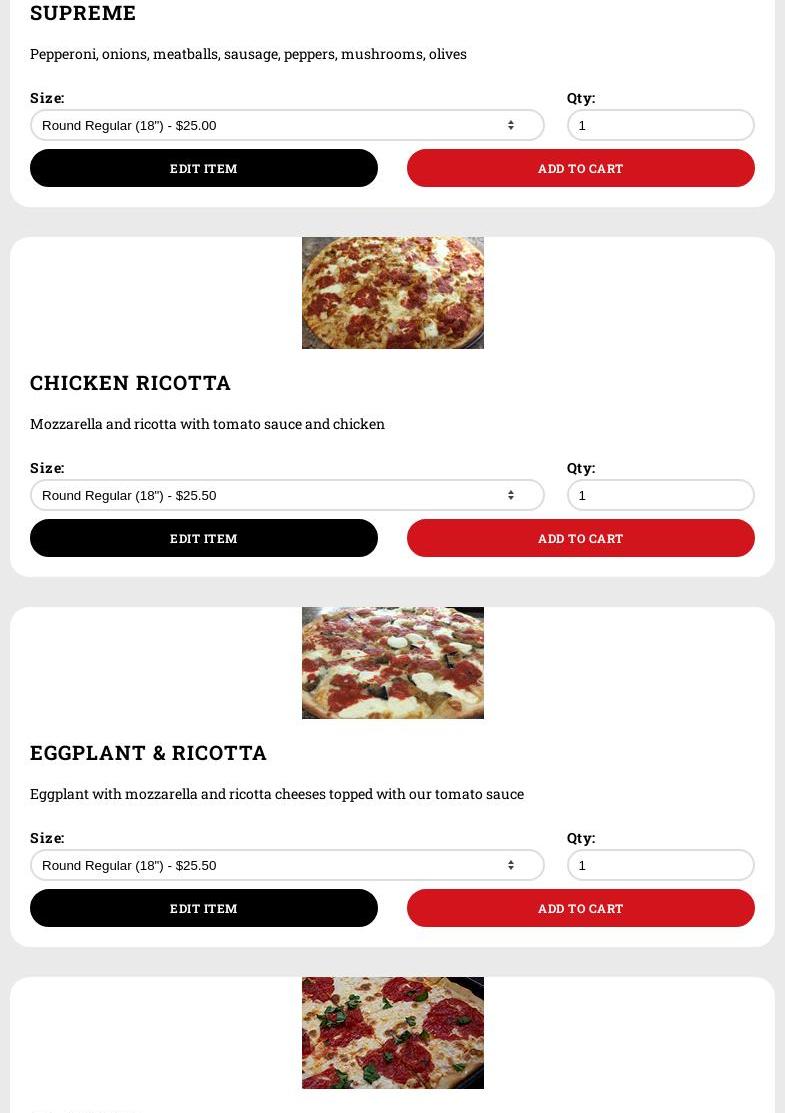Image resolution: width=785 pixels, height=1113 pixels.
Task: Add Chicken Ricotta to cart
Action: [x=580, y=538]
